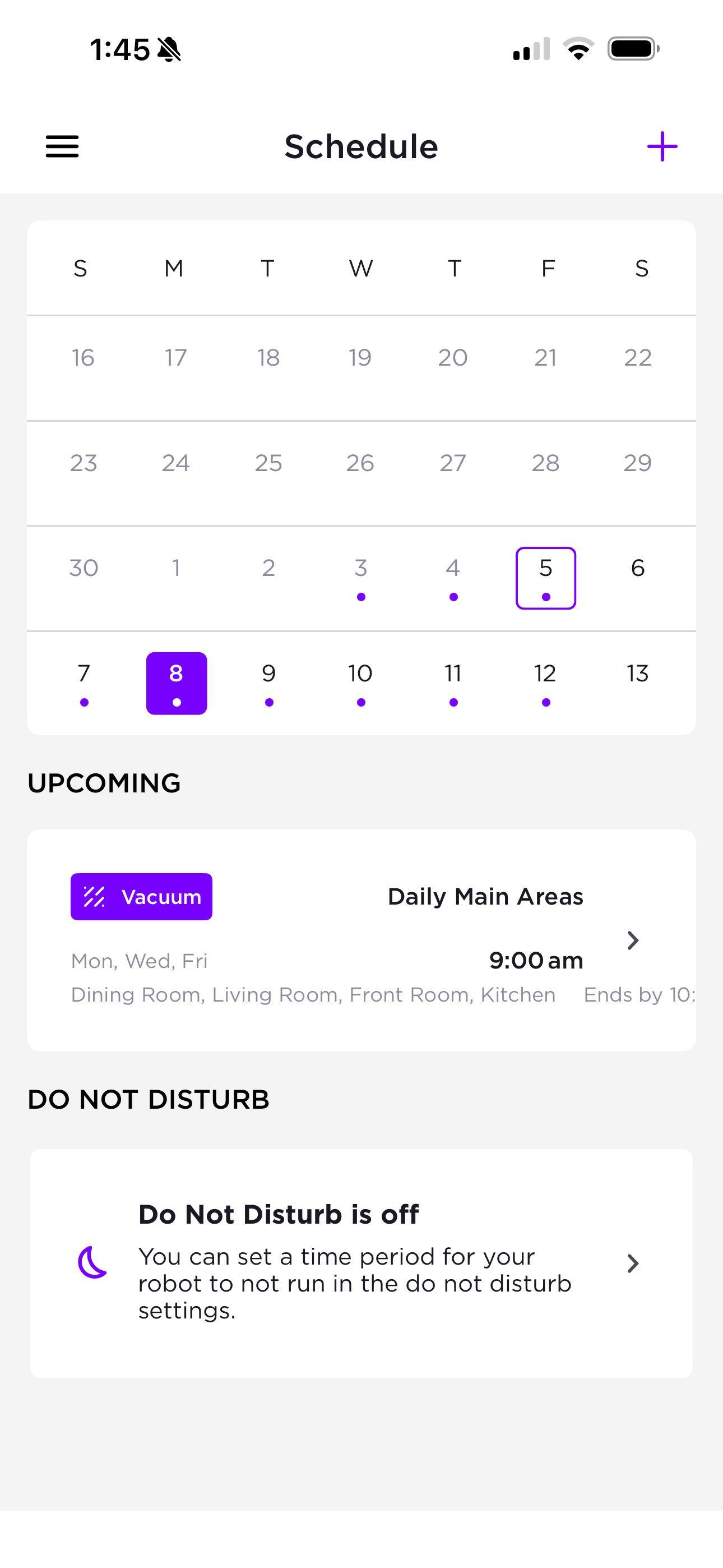Open the hamburger menu
Viewport: 723px width, 1568px height.
coord(62,147)
